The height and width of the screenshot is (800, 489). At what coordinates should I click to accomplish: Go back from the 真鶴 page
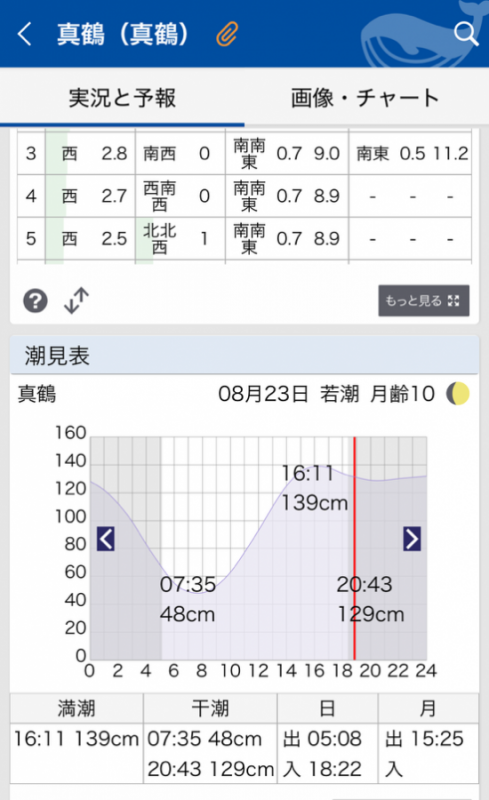25,34
